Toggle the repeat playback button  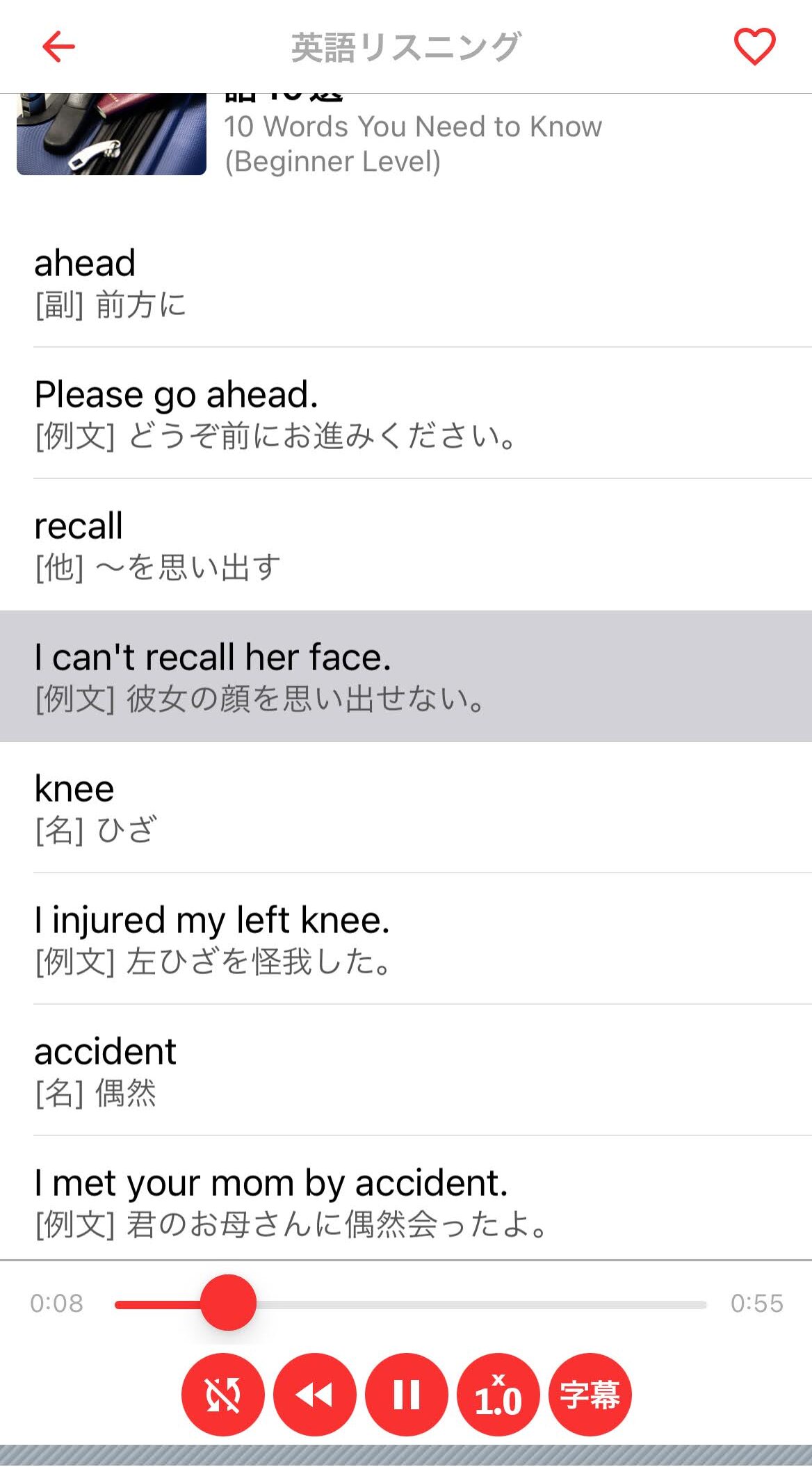tap(222, 1394)
